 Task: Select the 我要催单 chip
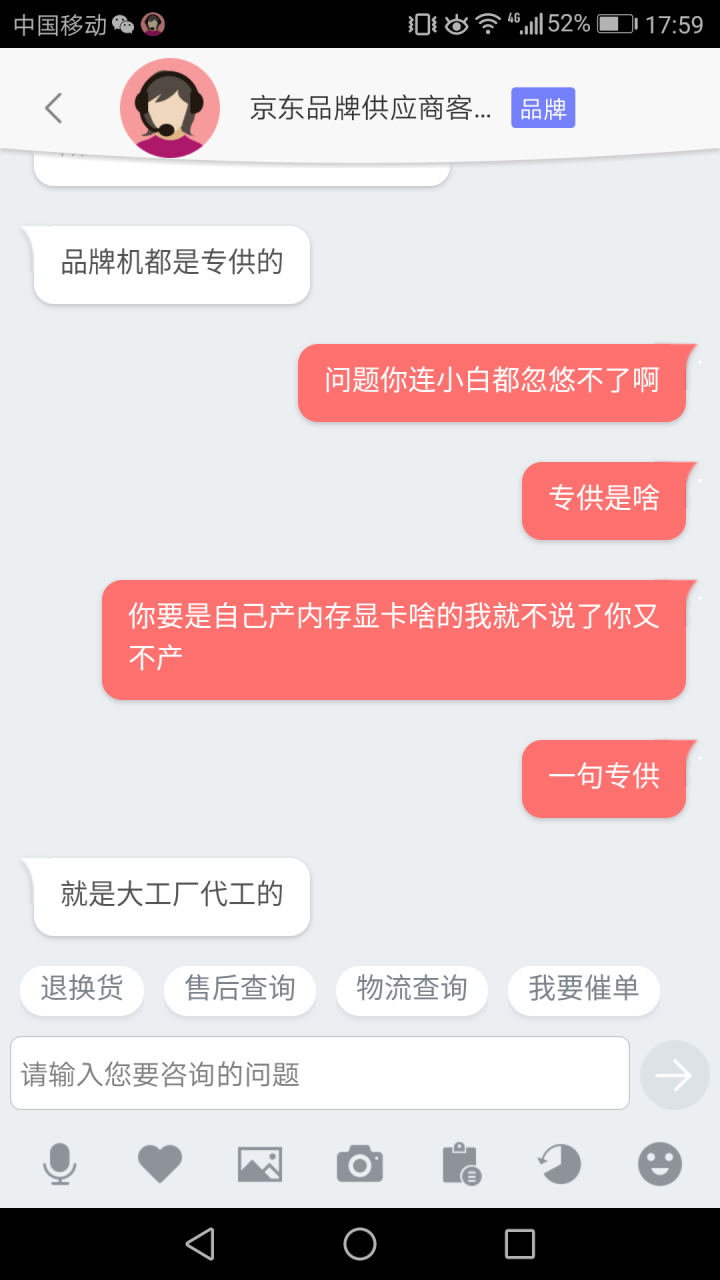584,989
